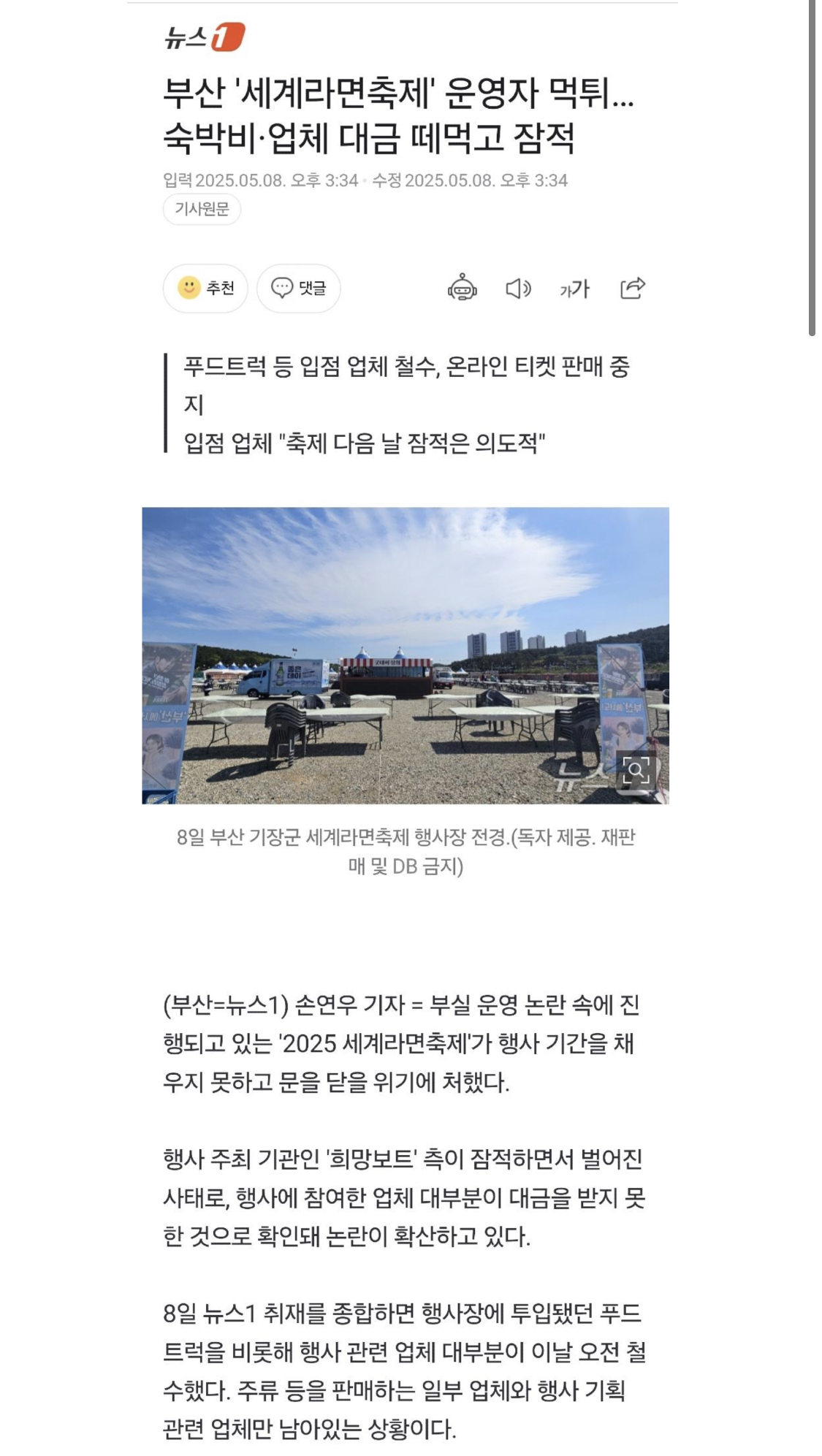Listen to article with speaker icon
This screenshot has height=1456, width=822.
click(x=518, y=289)
